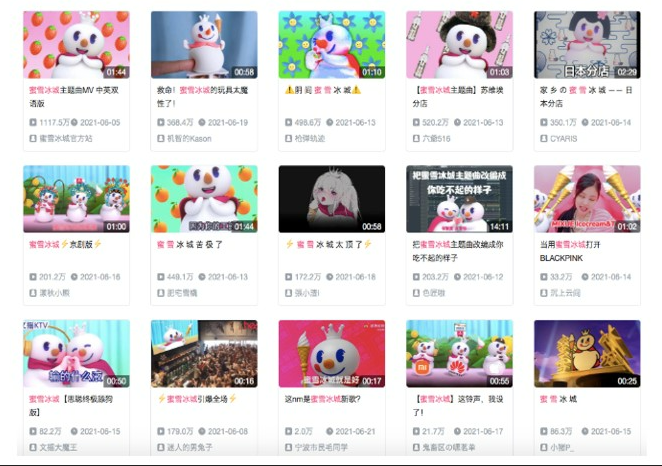Go to uploader 六喜516's profile
The height and width of the screenshot is (466, 662).
439,139
